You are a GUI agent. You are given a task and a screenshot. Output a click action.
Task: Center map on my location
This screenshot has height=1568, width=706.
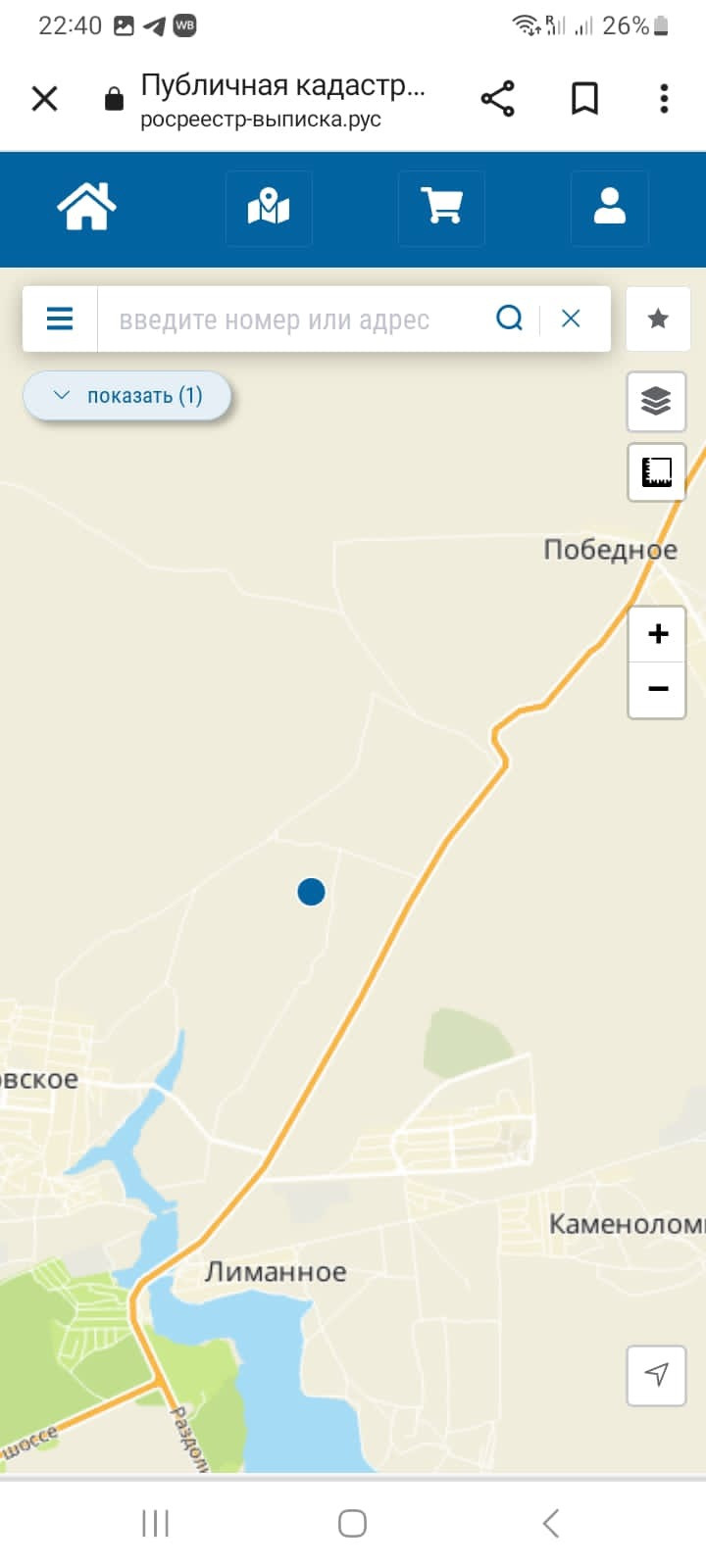(656, 1376)
